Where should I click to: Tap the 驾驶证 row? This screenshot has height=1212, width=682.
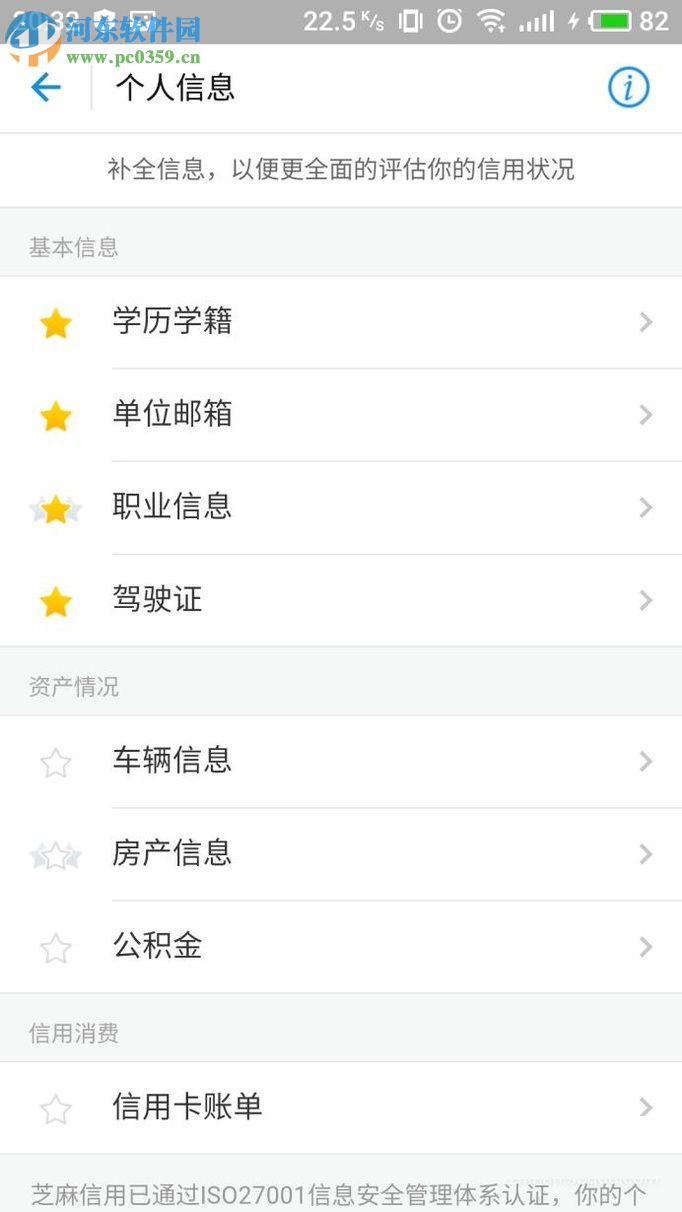tap(340, 600)
